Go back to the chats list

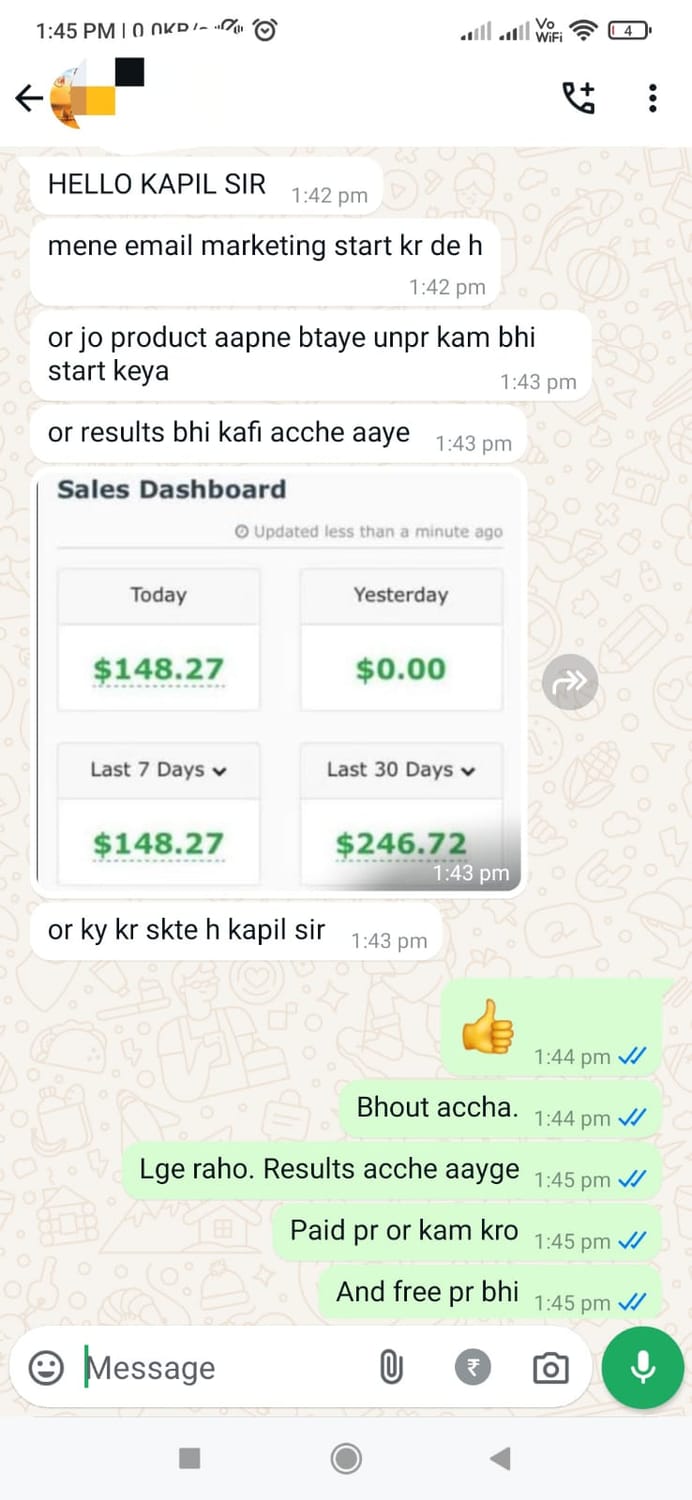coord(29,98)
